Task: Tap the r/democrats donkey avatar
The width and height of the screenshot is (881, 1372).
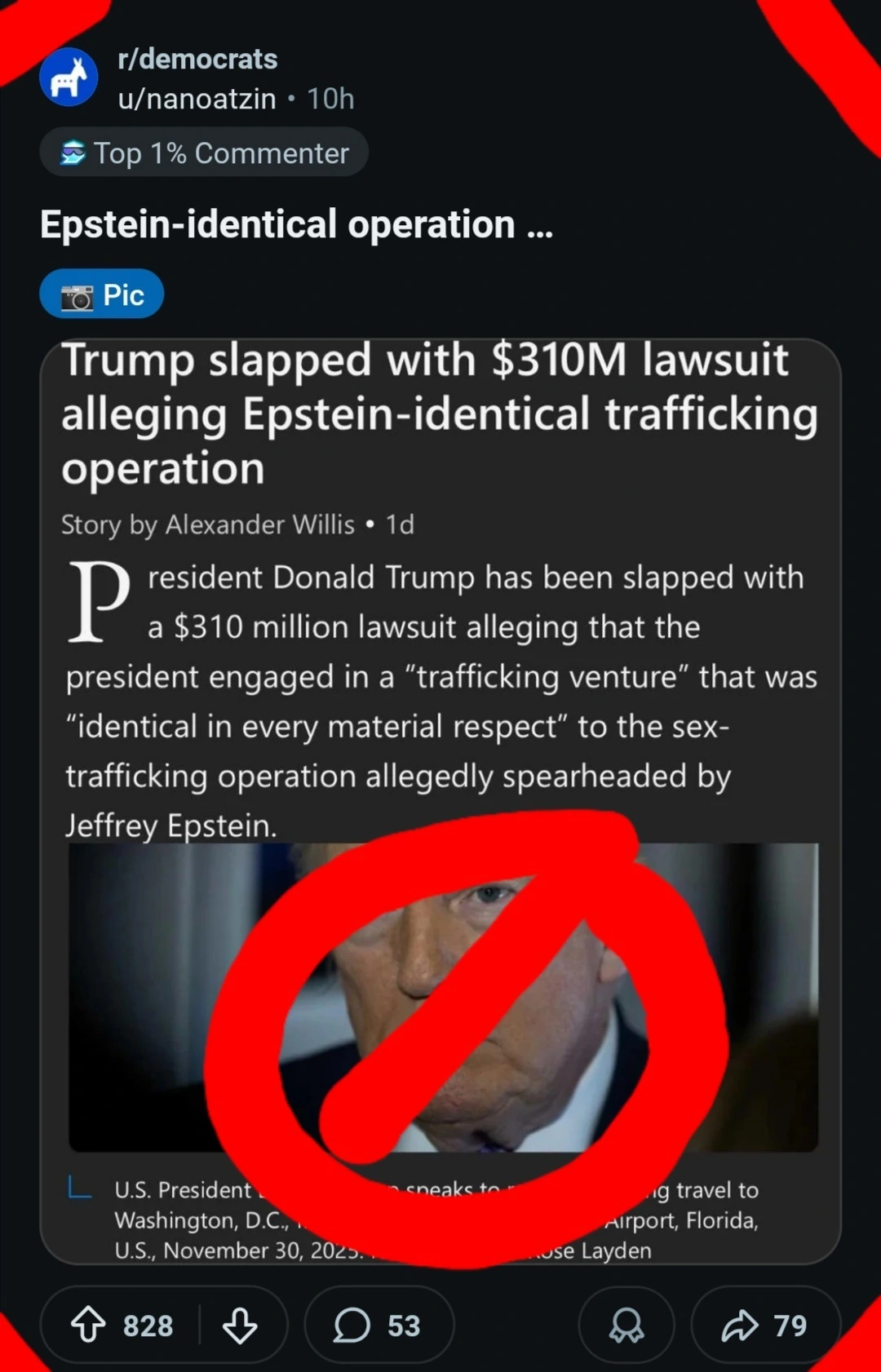Action: click(69, 77)
